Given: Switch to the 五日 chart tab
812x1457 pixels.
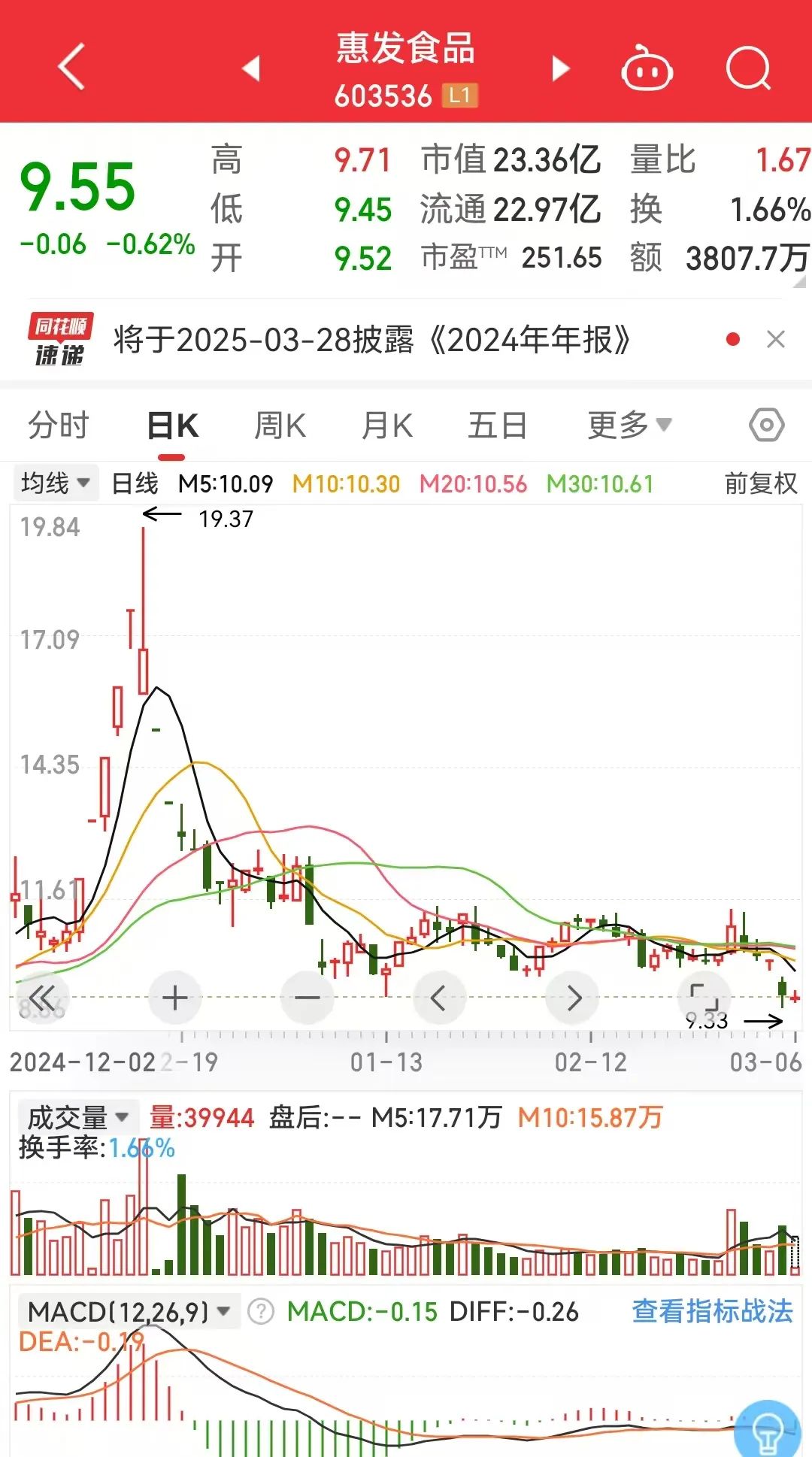Looking at the screenshot, I should click(497, 426).
